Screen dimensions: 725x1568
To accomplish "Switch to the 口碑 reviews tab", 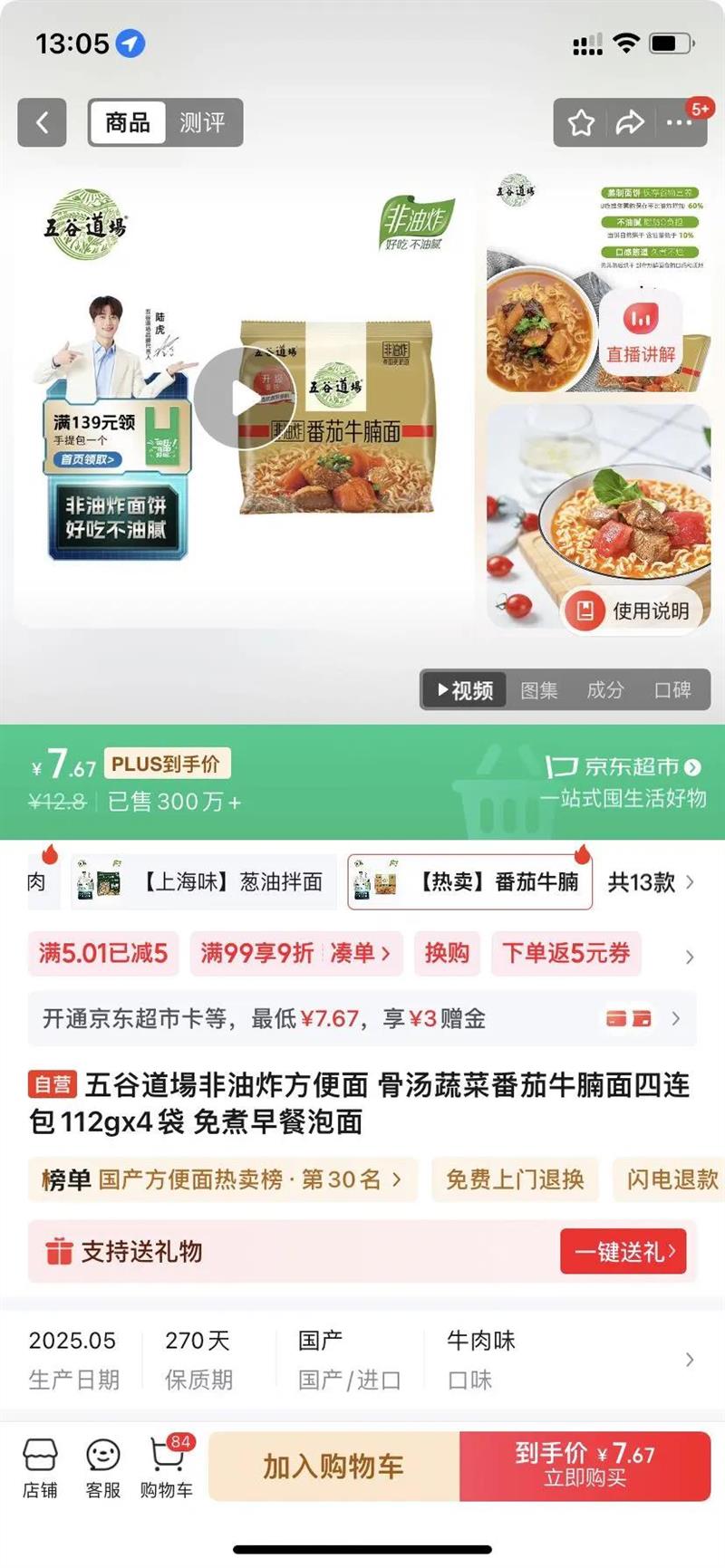I will pos(672,690).
